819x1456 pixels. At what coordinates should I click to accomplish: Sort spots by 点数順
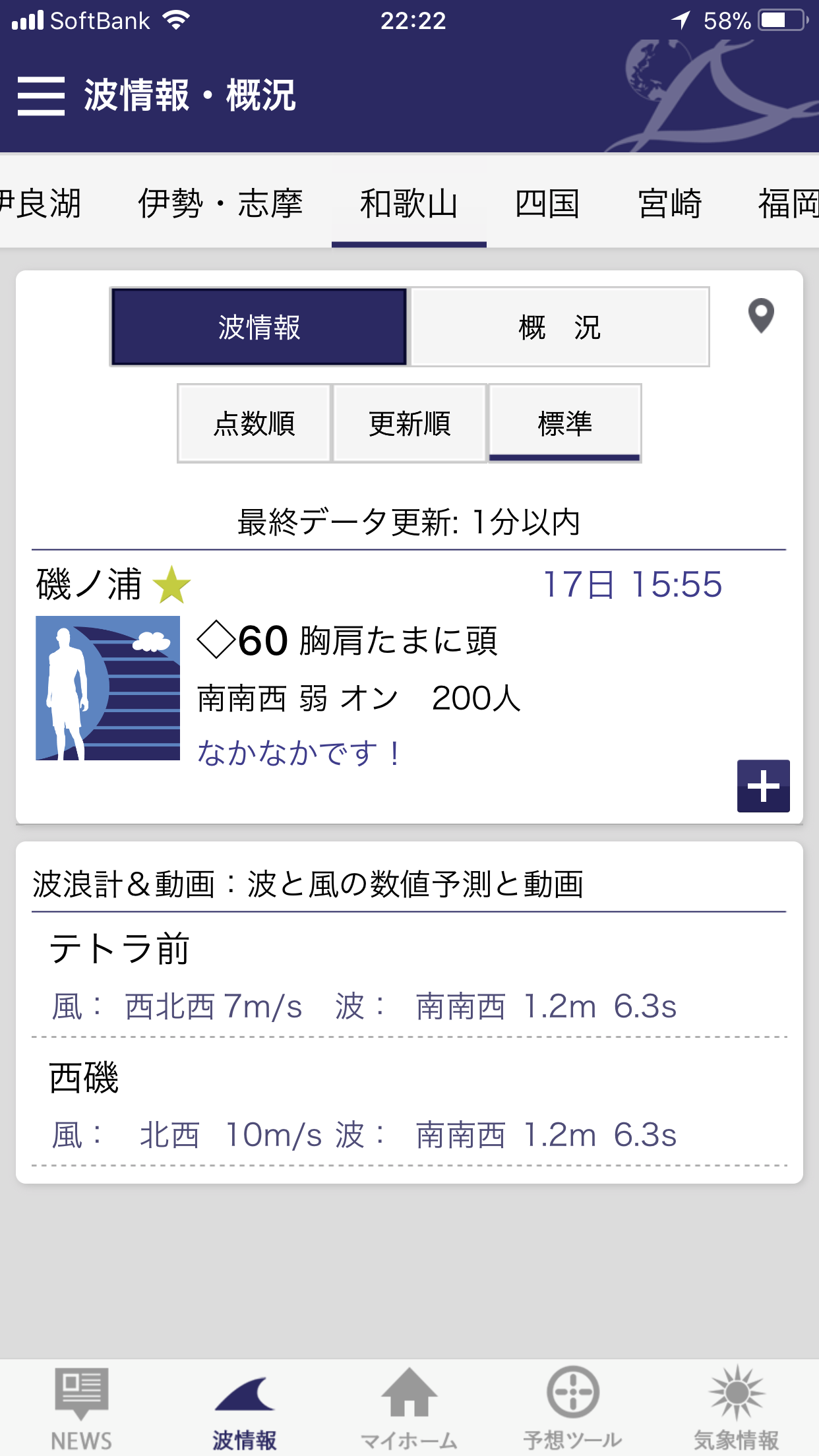[254, 423]
